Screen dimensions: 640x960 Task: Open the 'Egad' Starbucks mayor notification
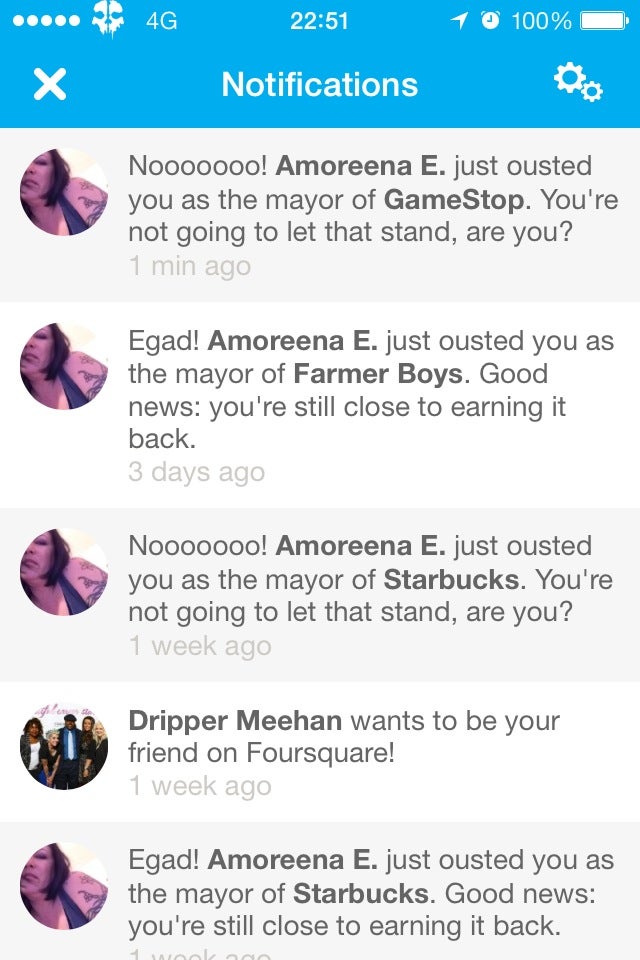tap(372, 892)
